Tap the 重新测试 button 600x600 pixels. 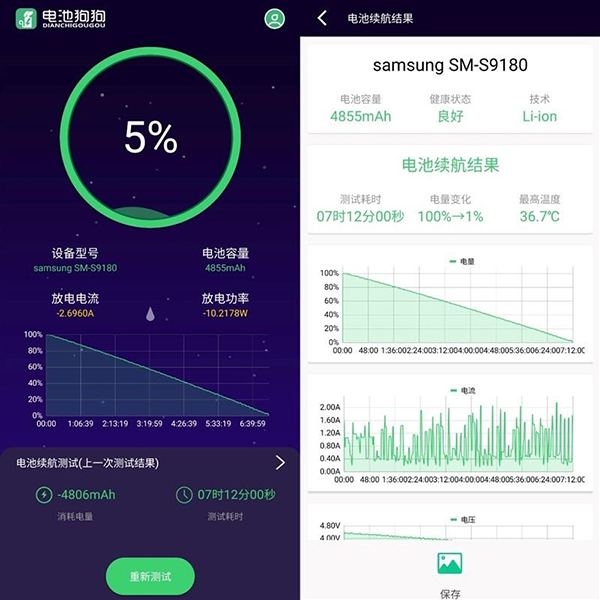coord(150,577)
